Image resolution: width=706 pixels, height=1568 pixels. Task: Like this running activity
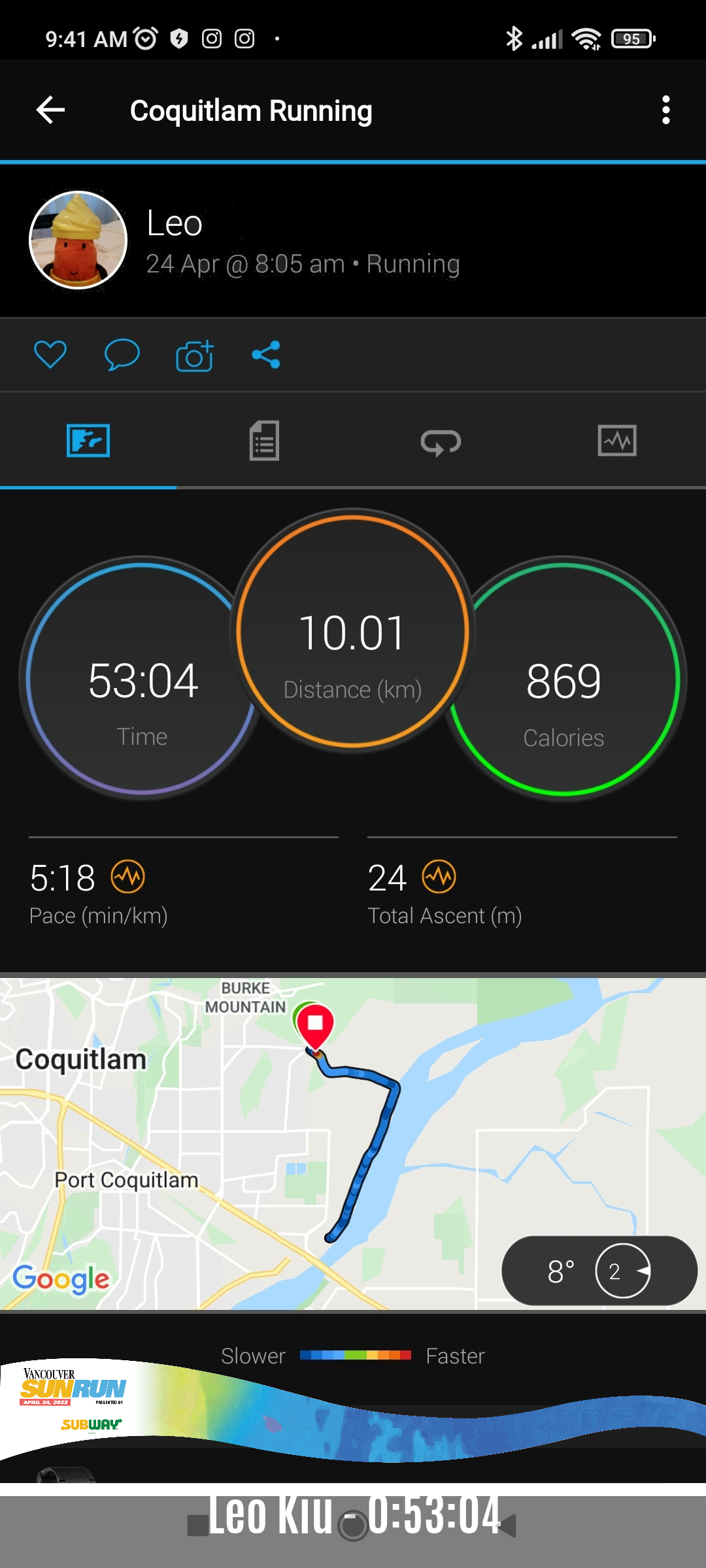click(x=50, y=355)
